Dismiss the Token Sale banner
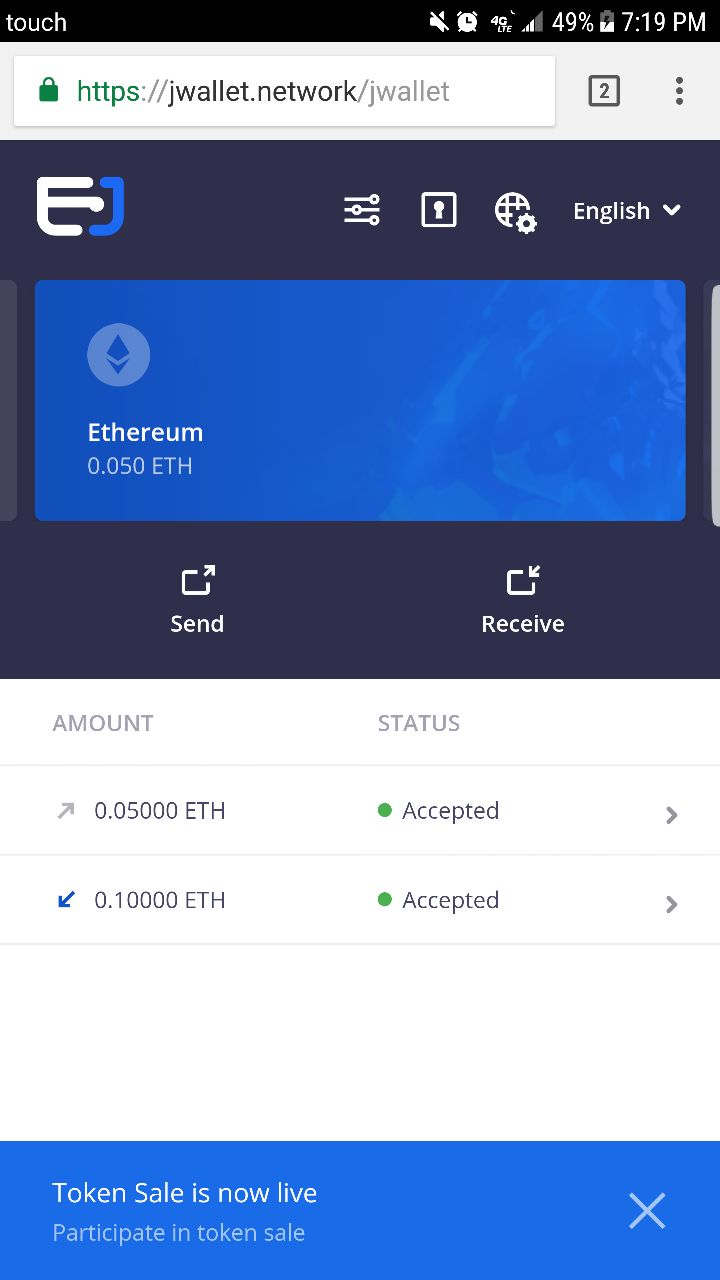 (x=647, y=1211)
